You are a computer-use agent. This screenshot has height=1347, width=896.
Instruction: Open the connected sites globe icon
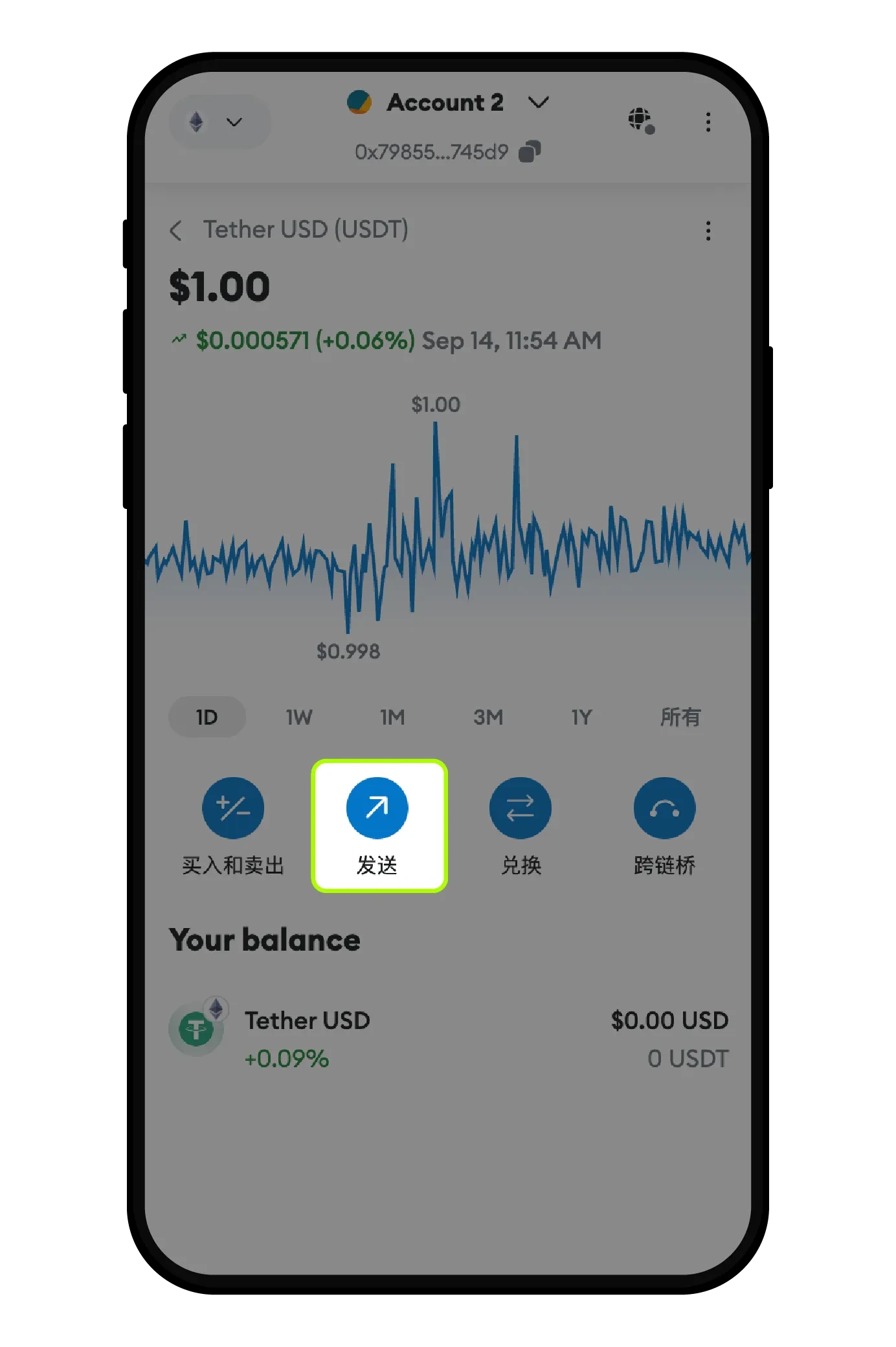[641, 120]
